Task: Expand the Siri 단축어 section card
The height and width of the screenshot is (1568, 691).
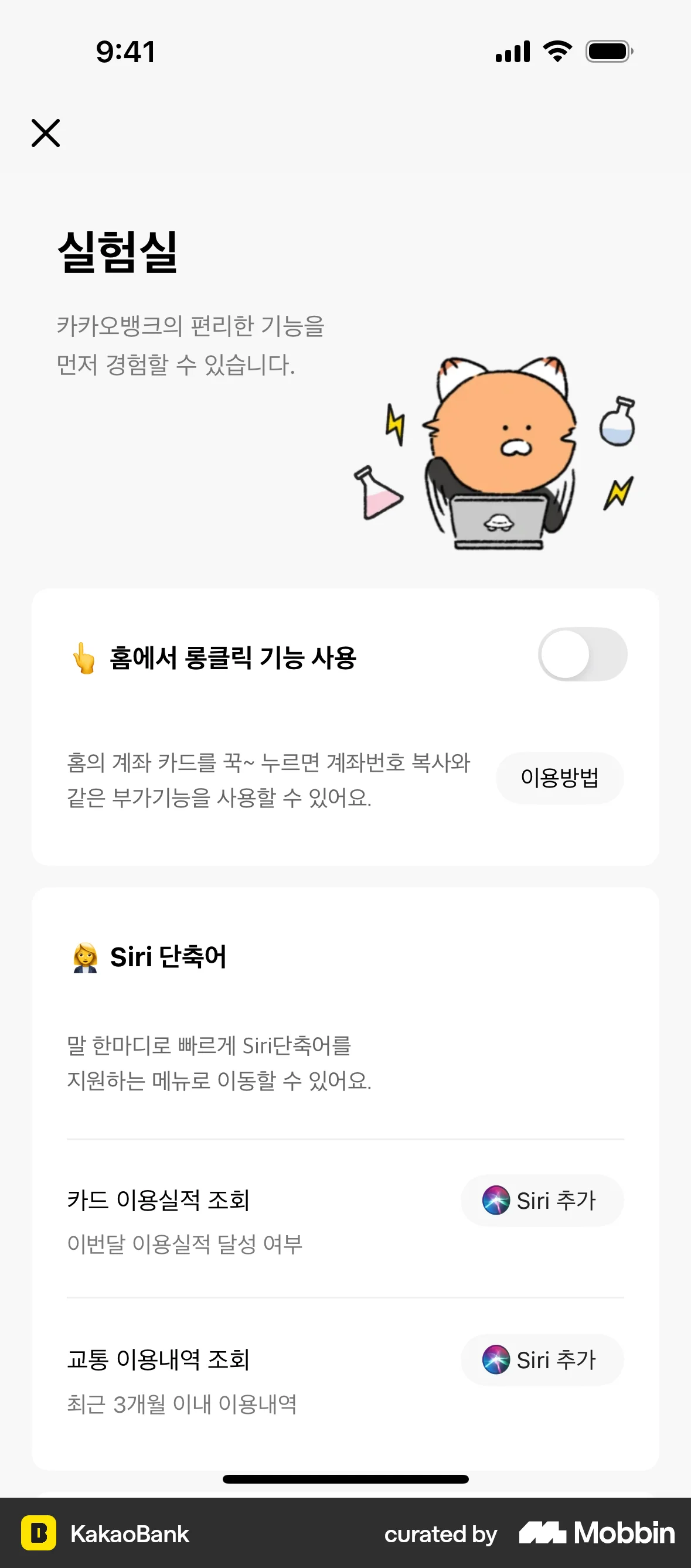Action: (345, 1035)
